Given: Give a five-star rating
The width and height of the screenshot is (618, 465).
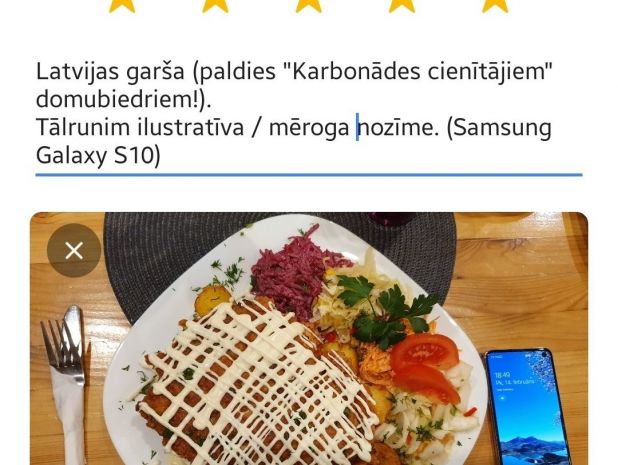Looking at the screenshot, I should [495, 5].
